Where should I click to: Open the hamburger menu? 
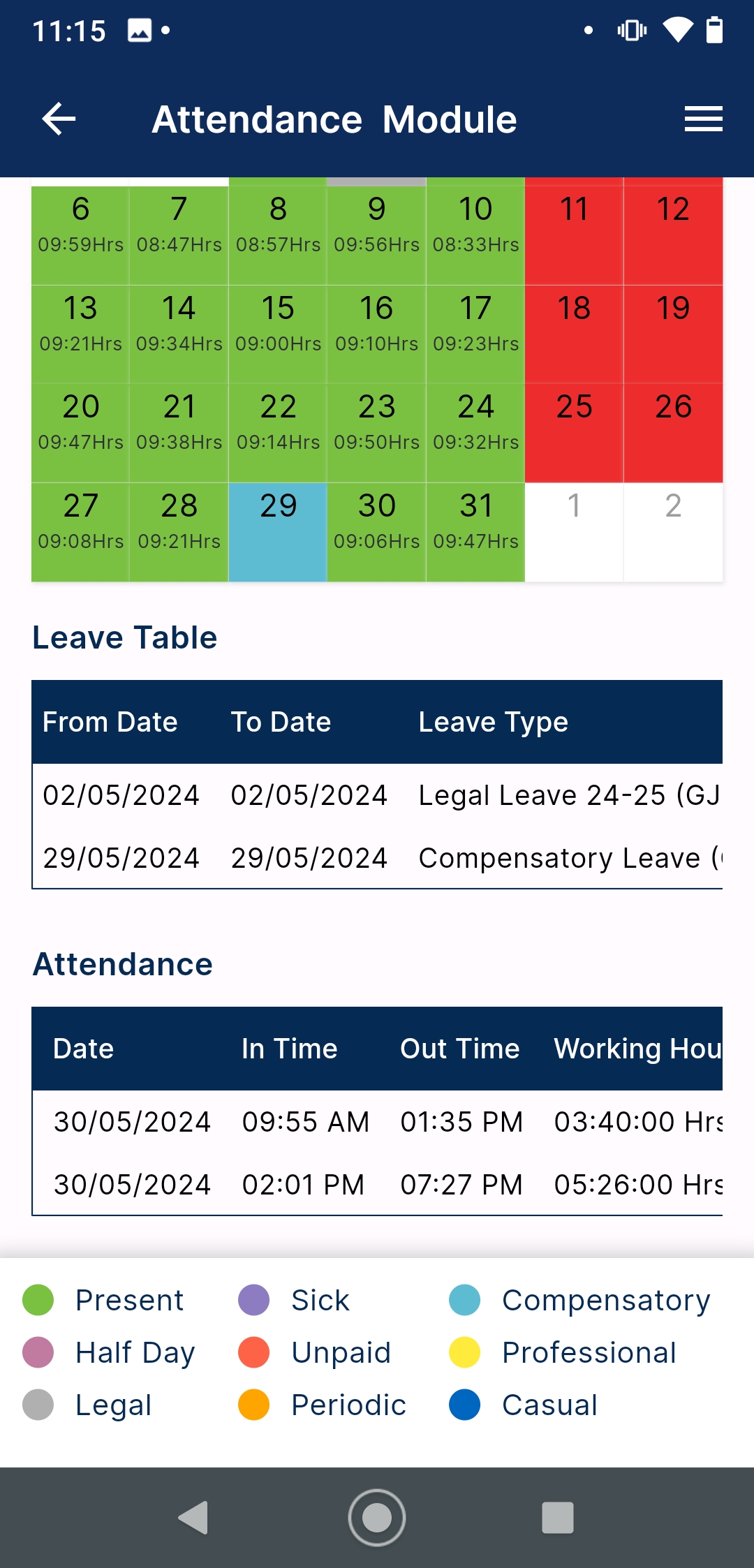(703, 119)
